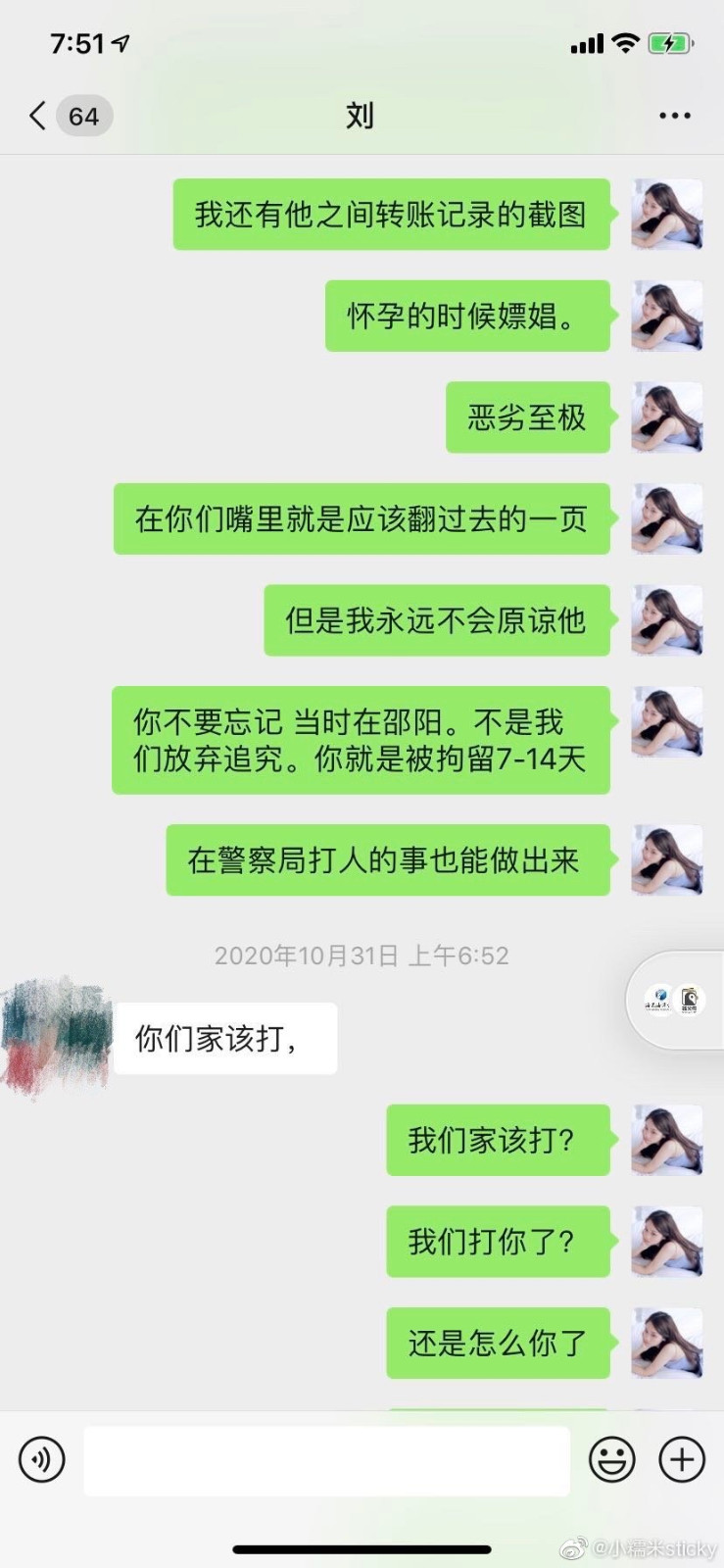
Task: Open the chat options three-dot menu
Action: point(674,116)
